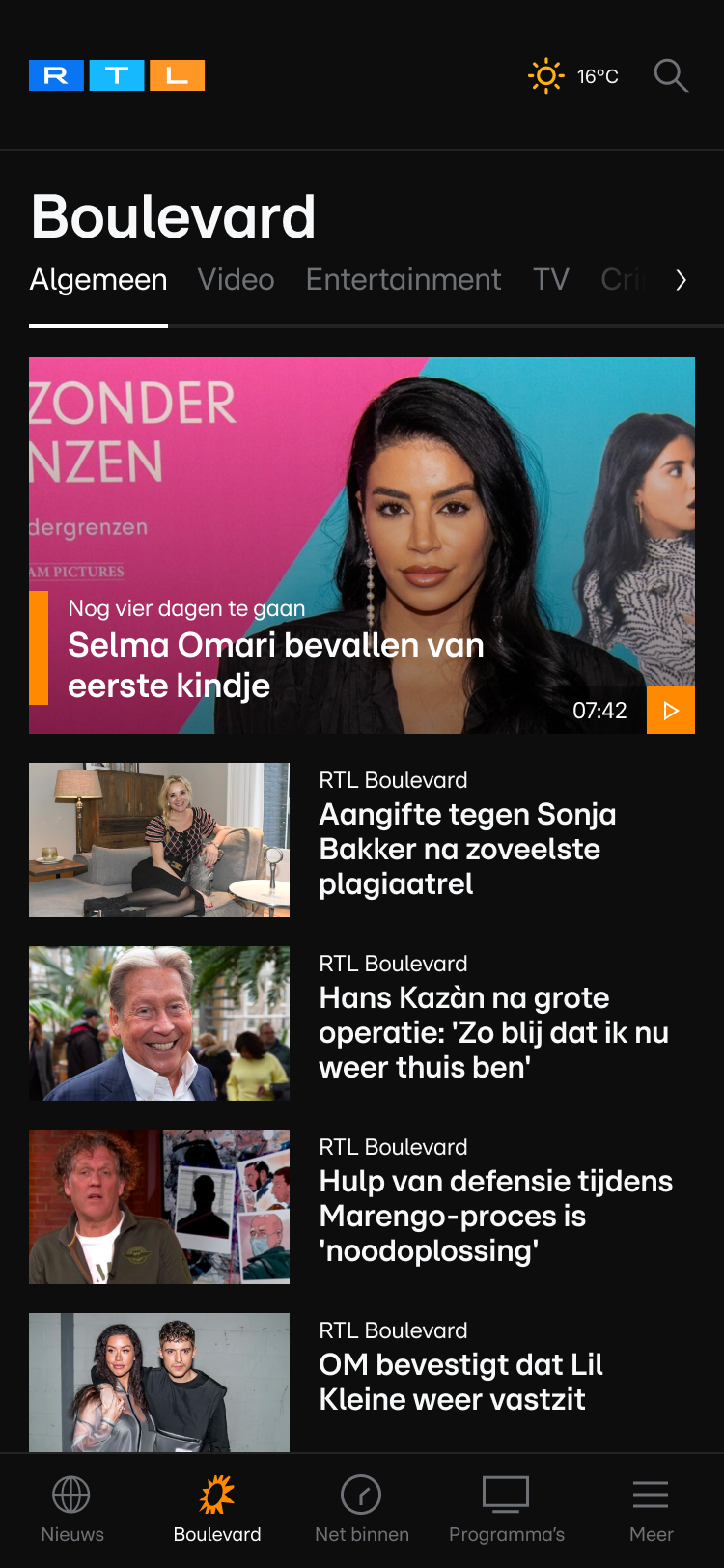Select the Algemeen tab
Screen dimensions: 724x1568
click(98, 280)
